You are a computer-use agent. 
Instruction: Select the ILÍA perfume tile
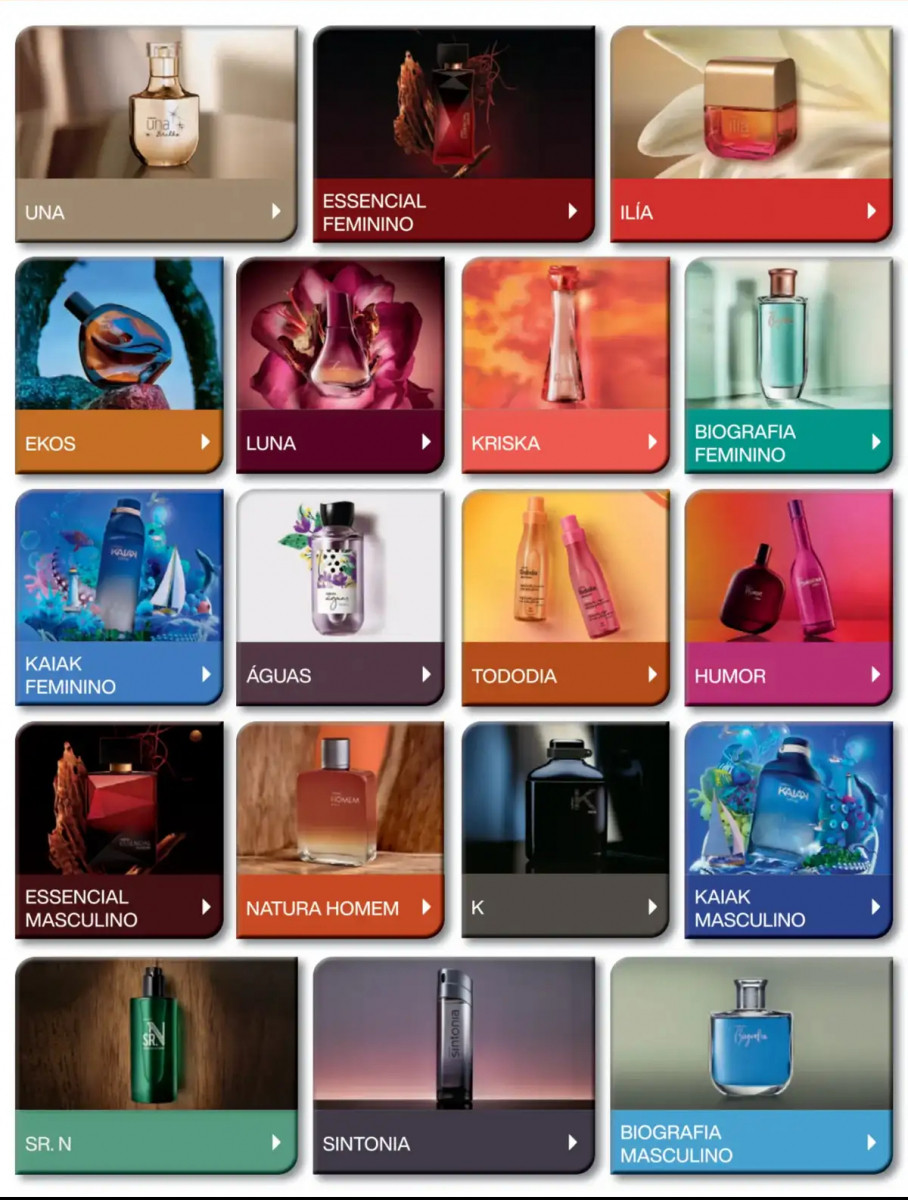coord(750,134)
